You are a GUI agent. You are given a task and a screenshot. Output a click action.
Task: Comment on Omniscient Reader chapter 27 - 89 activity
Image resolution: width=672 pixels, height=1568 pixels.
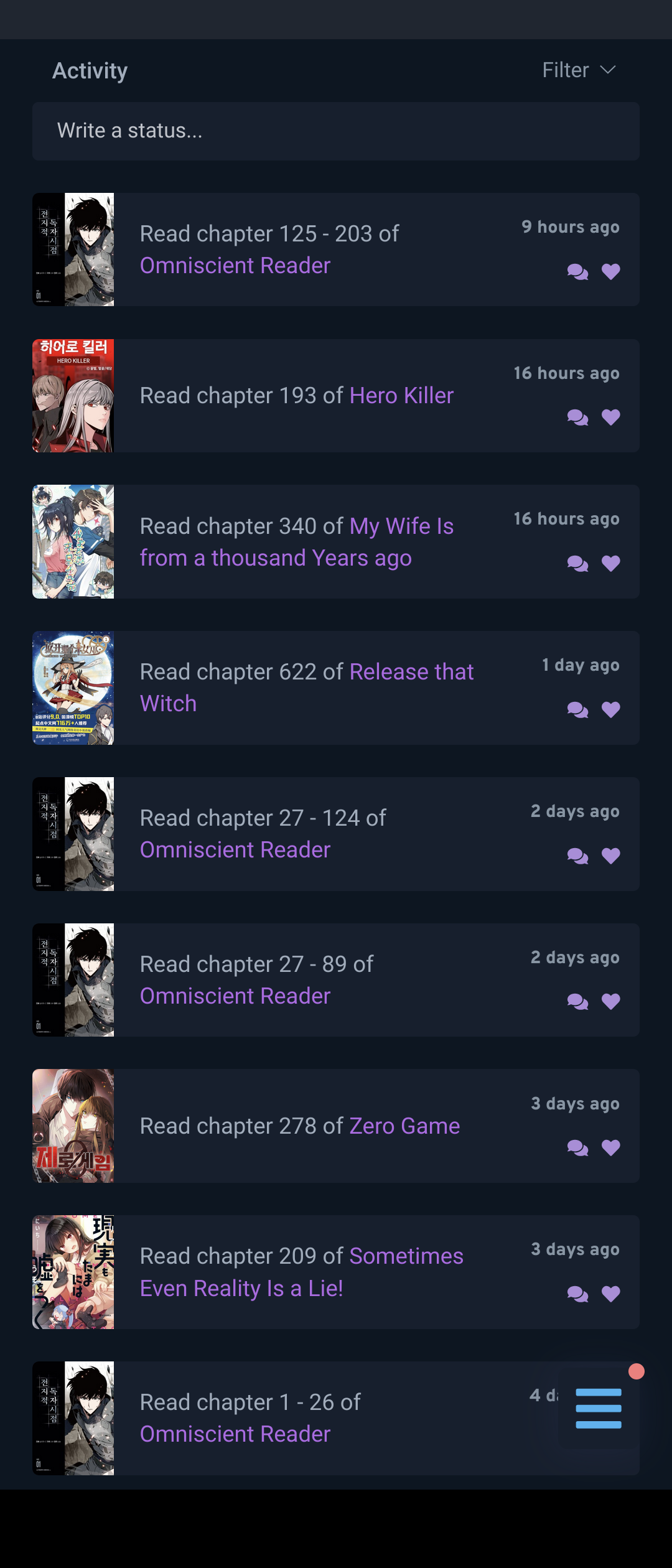tap(577, 1002)
